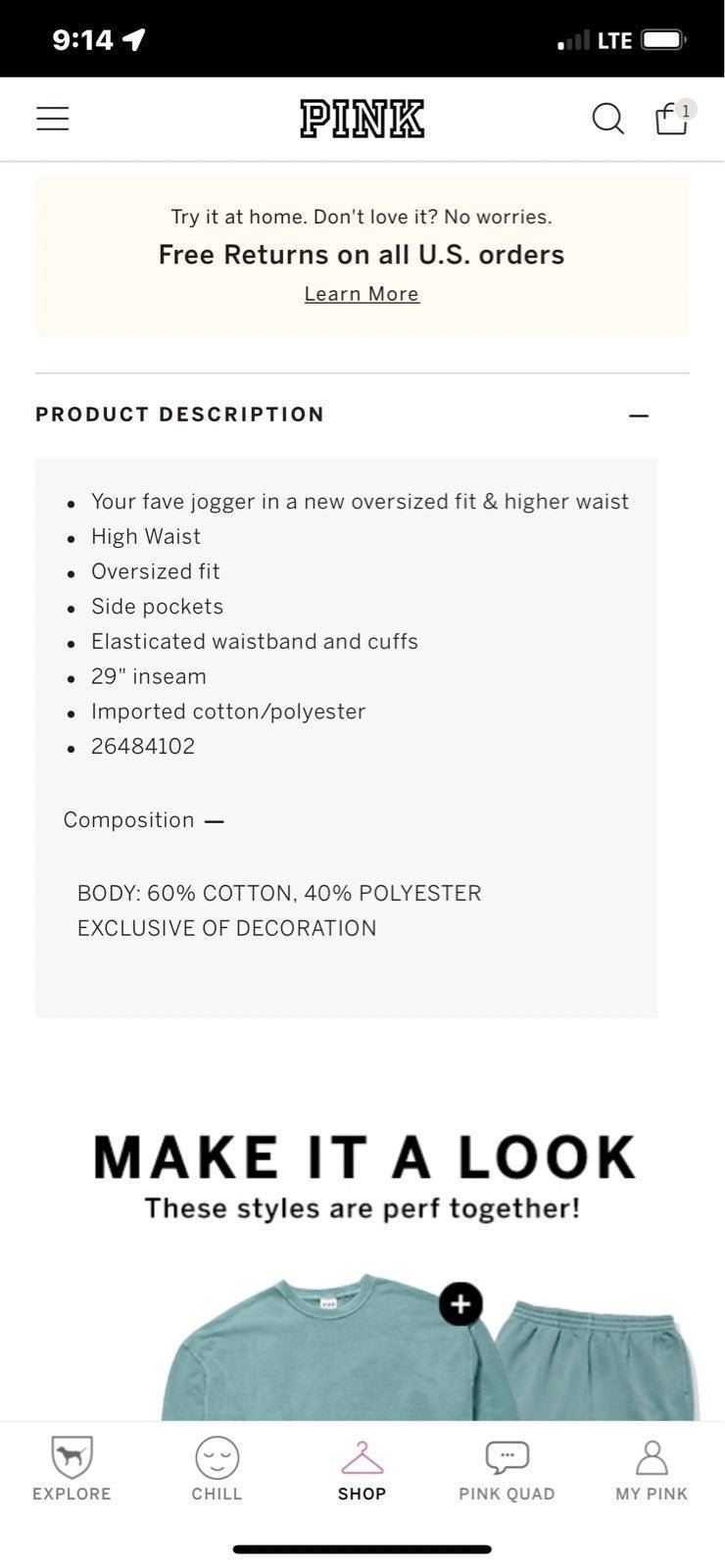Open the teal shorts product image

pos(595,1360)
